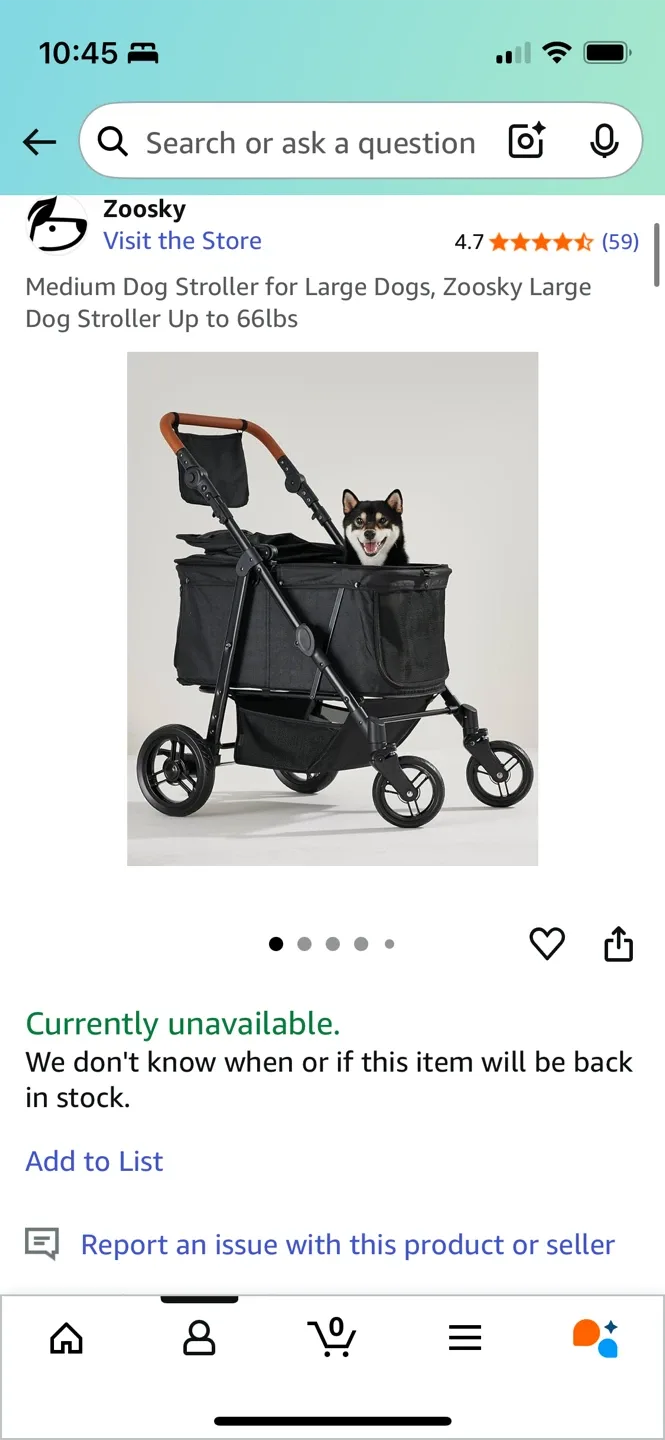Report an issue with this product or seller

click(347, 1245)
